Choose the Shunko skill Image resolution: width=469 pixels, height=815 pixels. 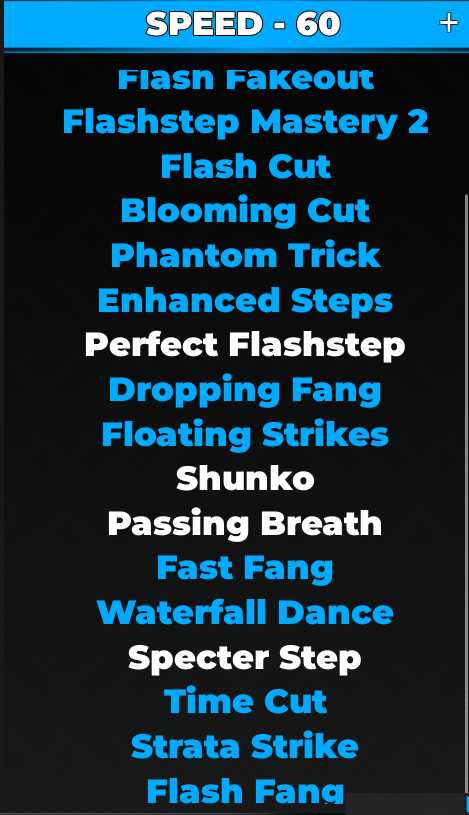[245, 479]
